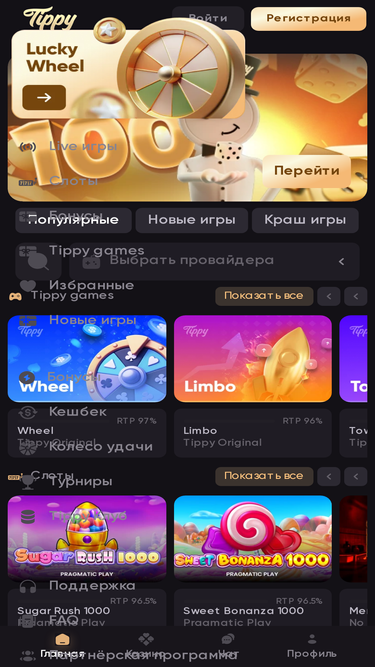This screenshot has height=667, width=375.
Task: Show all Tippy games
Action: point(264,296)
